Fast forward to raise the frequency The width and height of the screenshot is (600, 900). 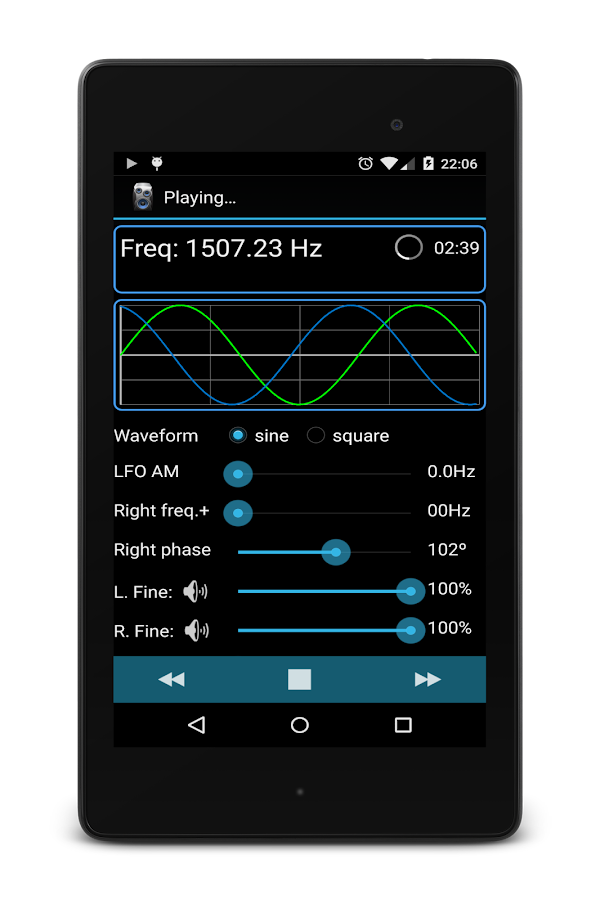point(427,680)
